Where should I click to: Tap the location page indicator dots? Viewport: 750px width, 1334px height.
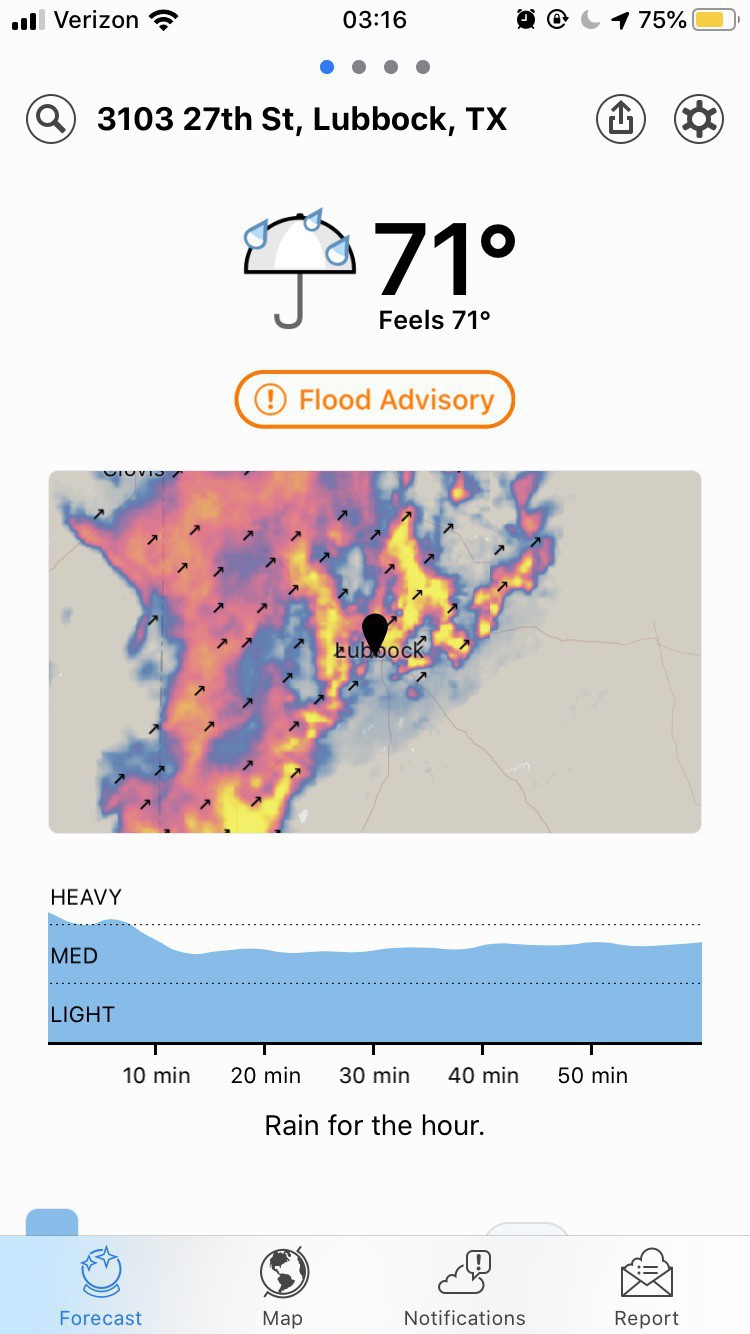click(x=375, y=67)
